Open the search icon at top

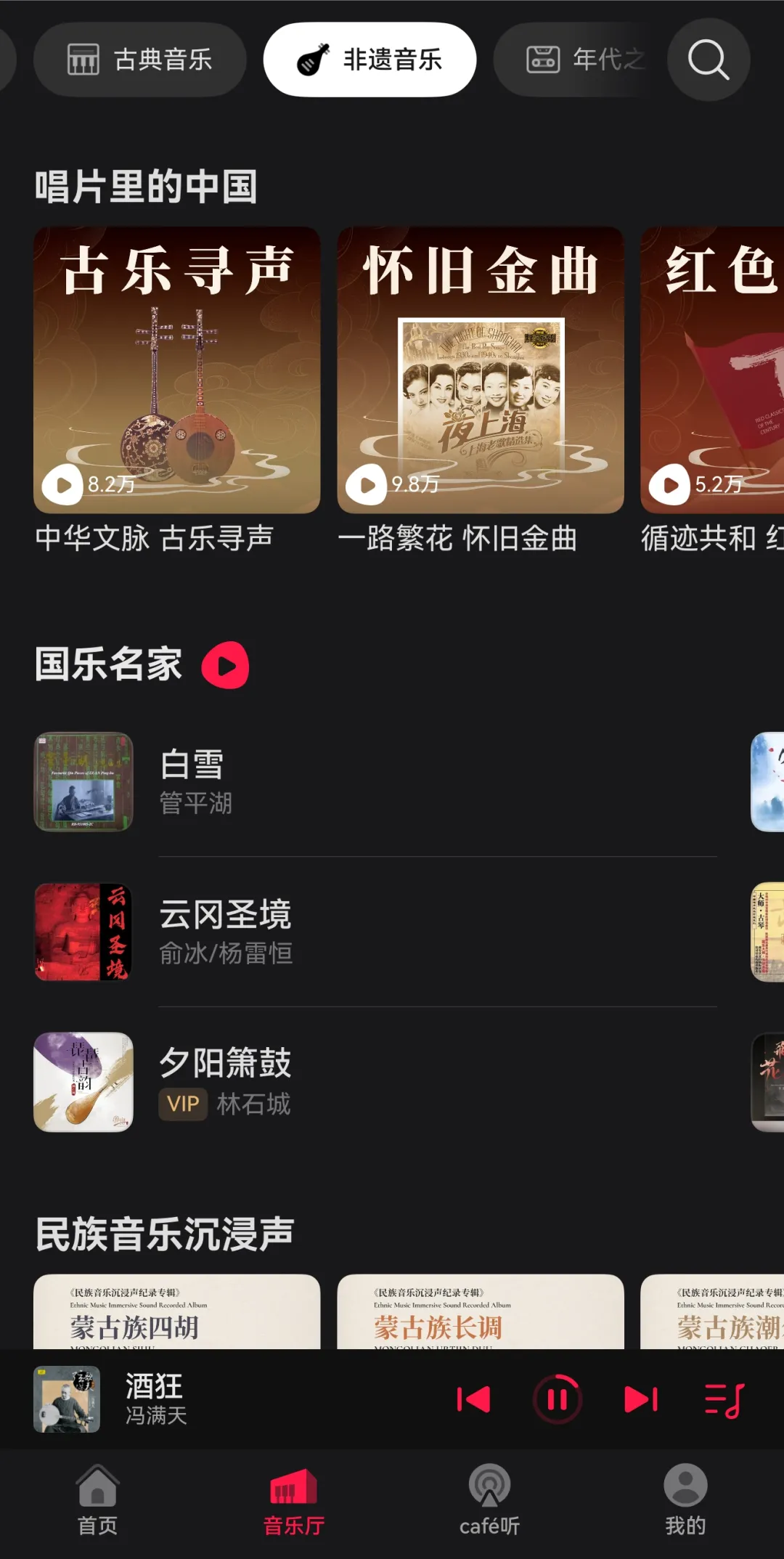pos(709,60)
